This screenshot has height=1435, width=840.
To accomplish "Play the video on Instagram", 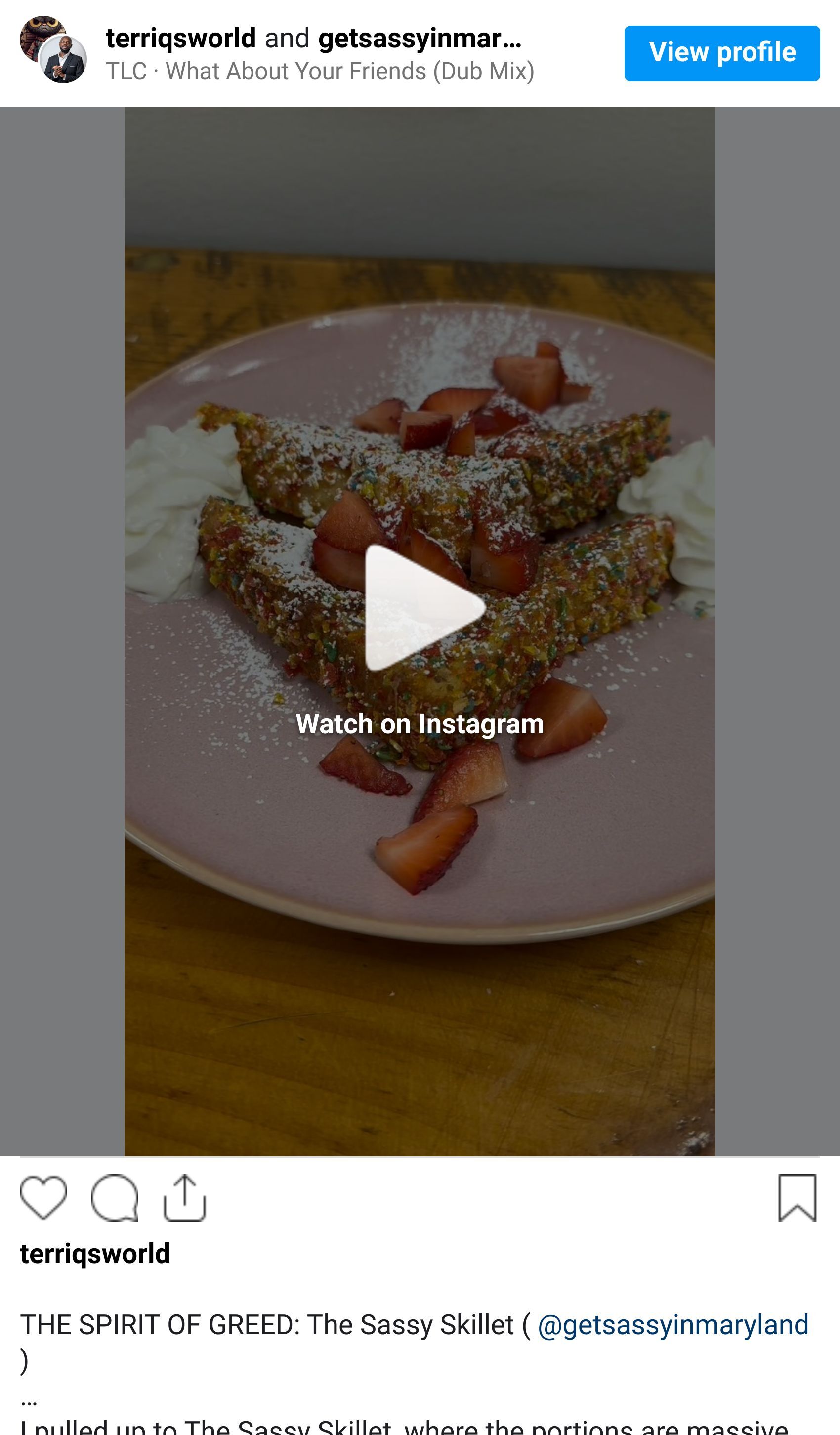I will [x=420, y=608].
